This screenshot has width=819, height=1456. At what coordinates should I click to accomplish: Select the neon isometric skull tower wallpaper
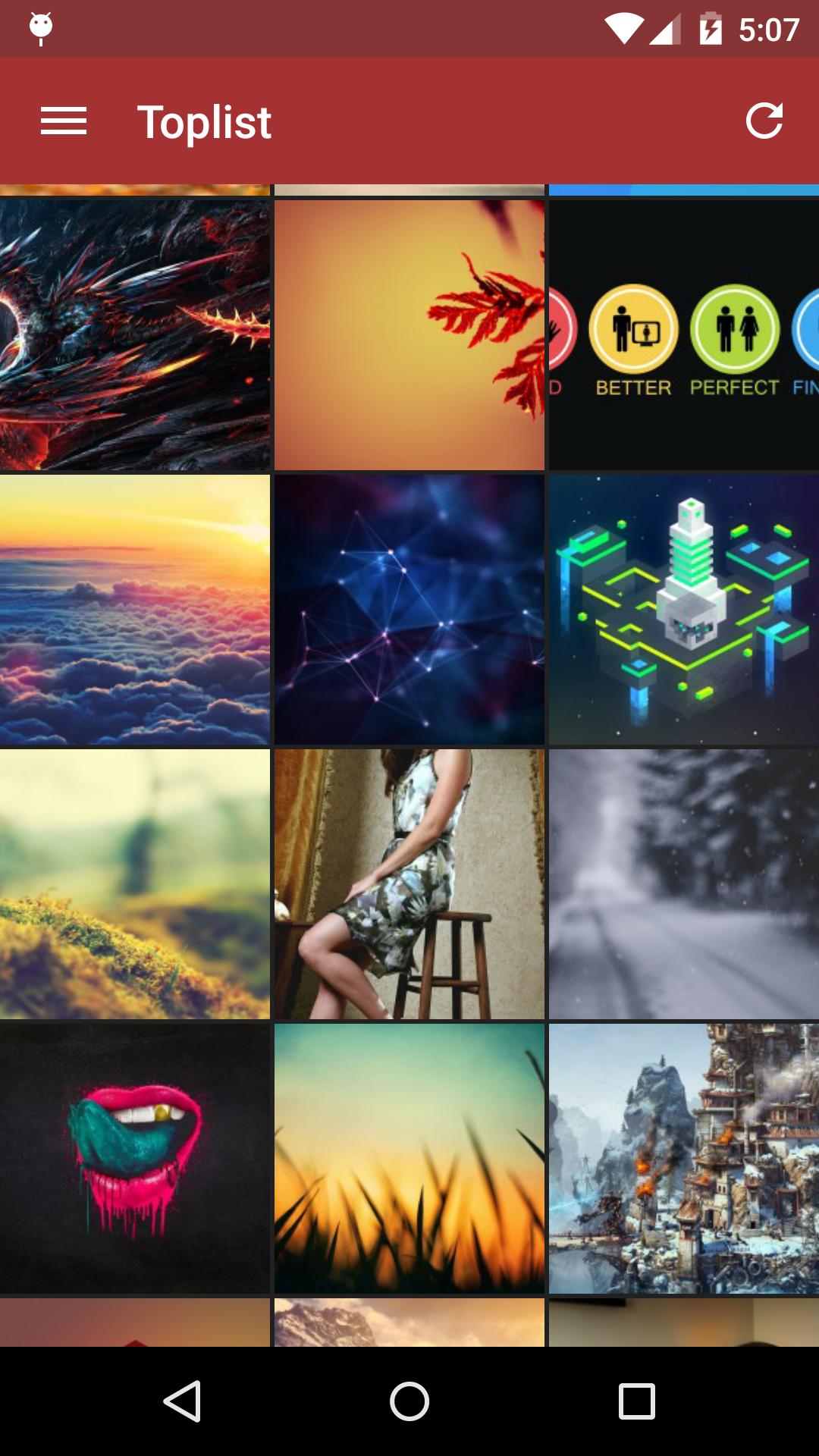click(x=684, y=610)
